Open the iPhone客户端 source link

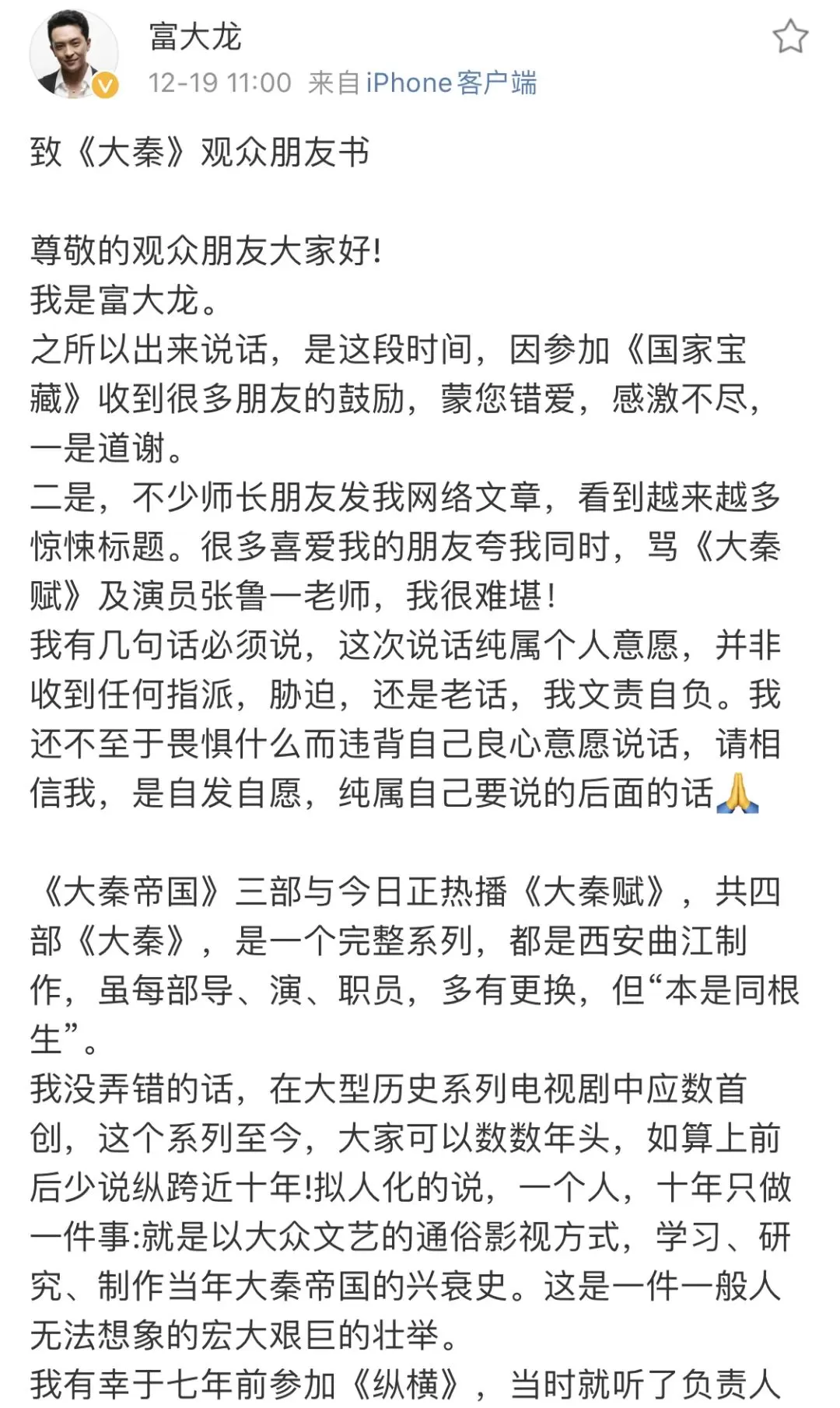(452, 82)
